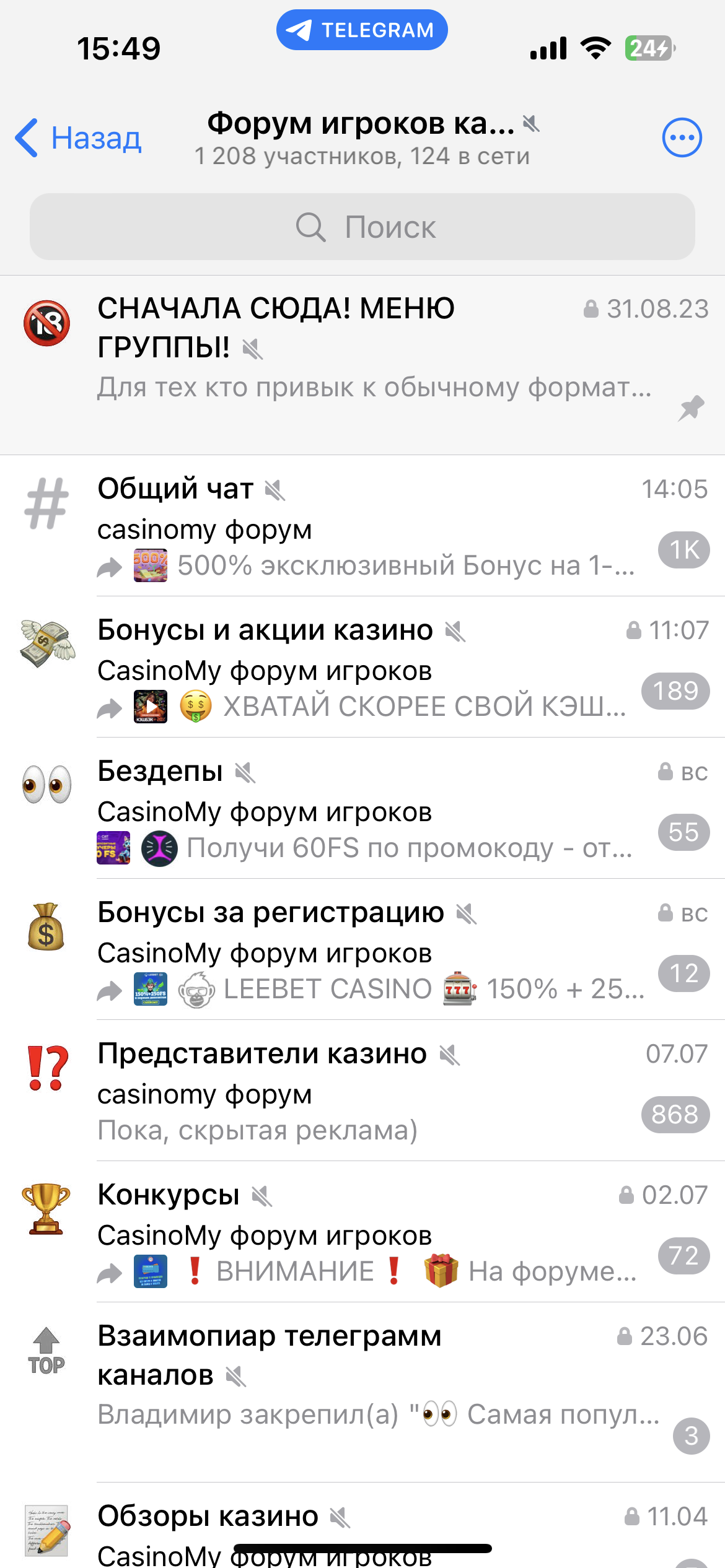Tap the Поиск search field
The image size is (725, 1568).
(362, 227)
